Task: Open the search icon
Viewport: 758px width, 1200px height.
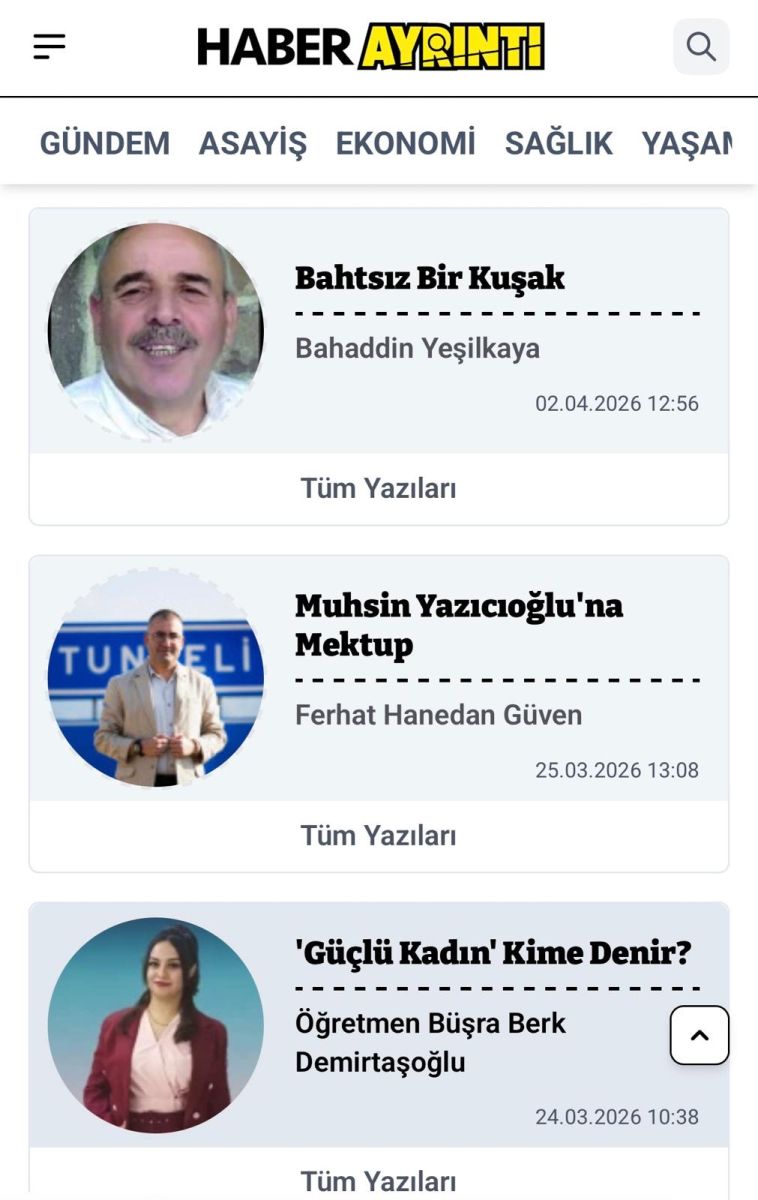Action: point(701,46)
